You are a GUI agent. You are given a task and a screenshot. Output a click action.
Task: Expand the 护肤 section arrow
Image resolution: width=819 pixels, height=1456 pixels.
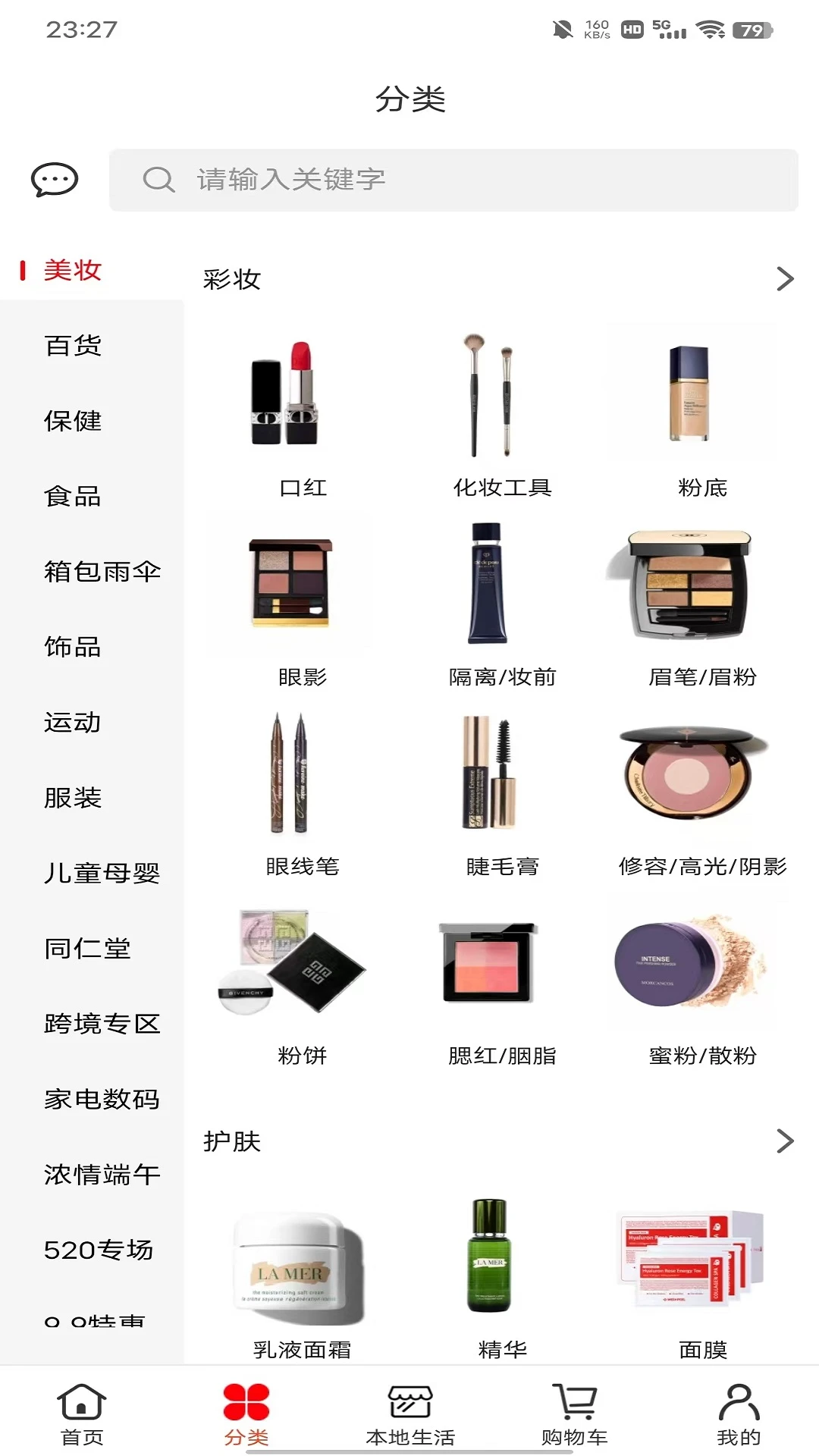pos(784,1141)
